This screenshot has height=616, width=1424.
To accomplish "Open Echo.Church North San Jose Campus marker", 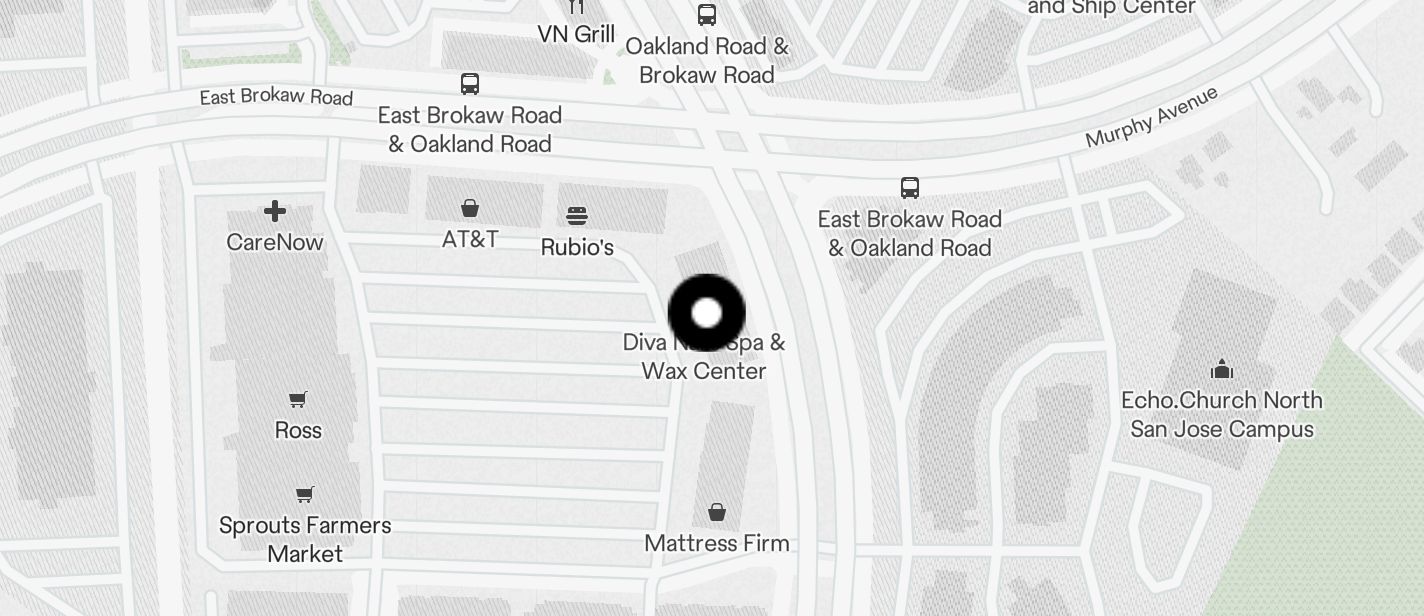I will coord(1221,371).
